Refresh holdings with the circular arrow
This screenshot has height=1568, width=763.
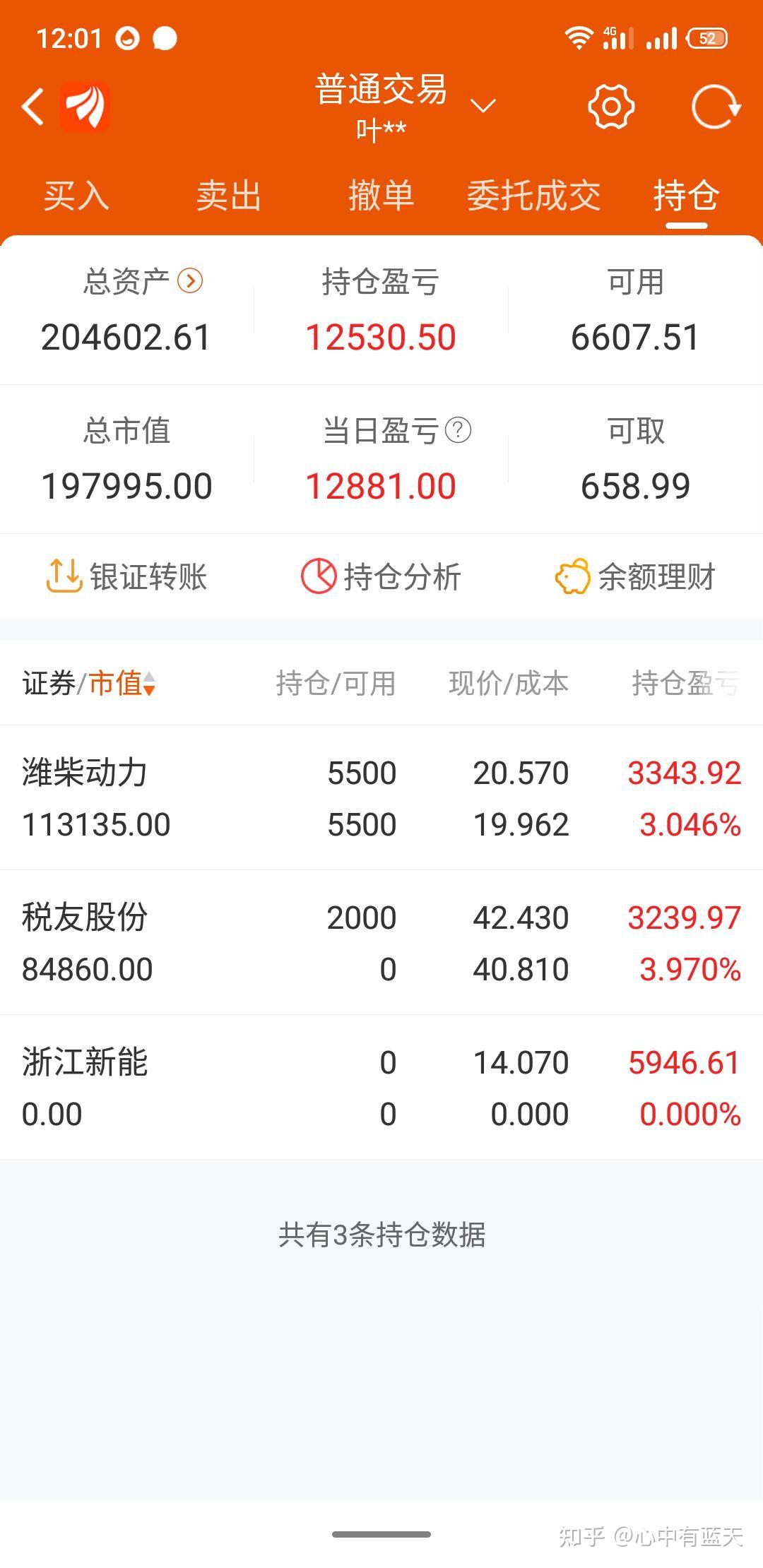coord(716,107)
